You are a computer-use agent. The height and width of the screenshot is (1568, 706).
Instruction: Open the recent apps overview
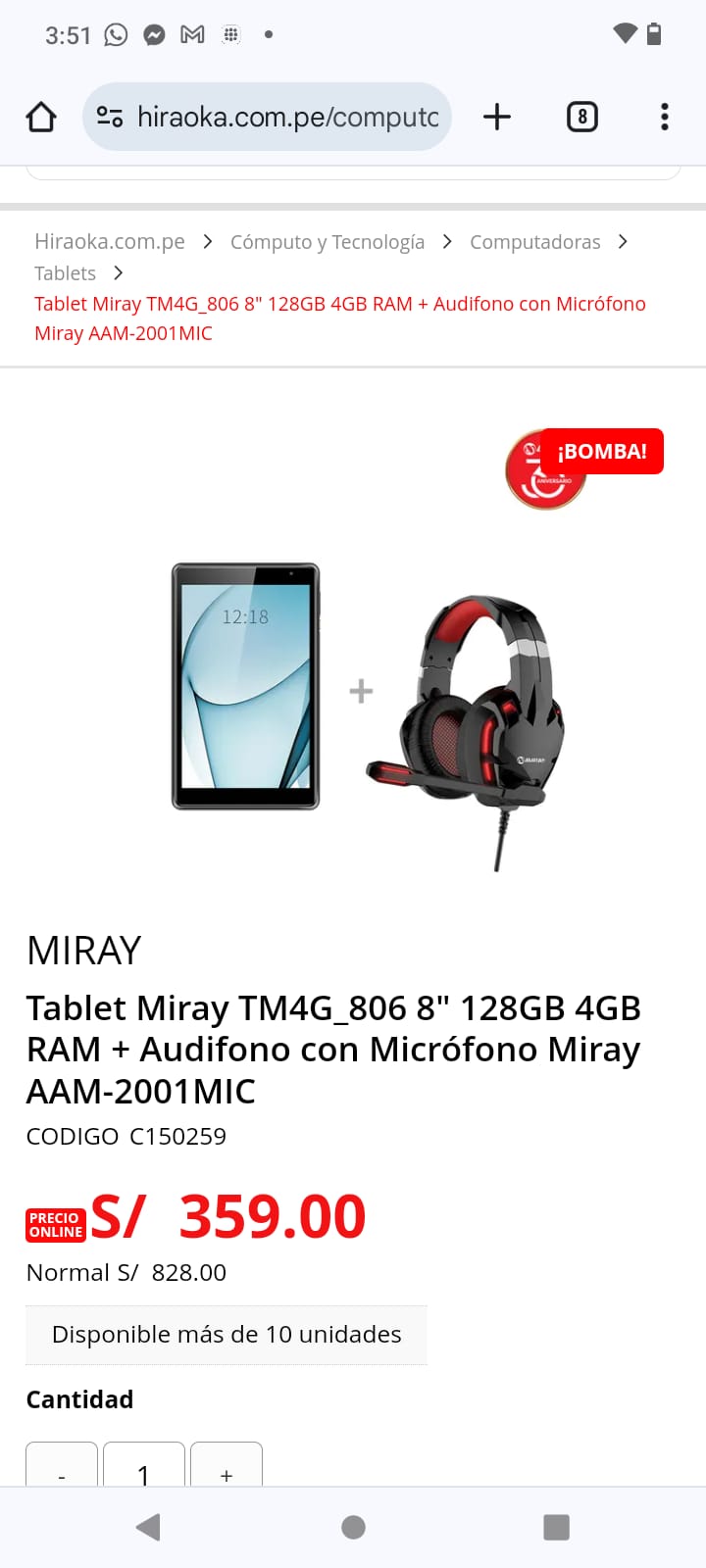pyautogui.click(x=556, y=1527)
